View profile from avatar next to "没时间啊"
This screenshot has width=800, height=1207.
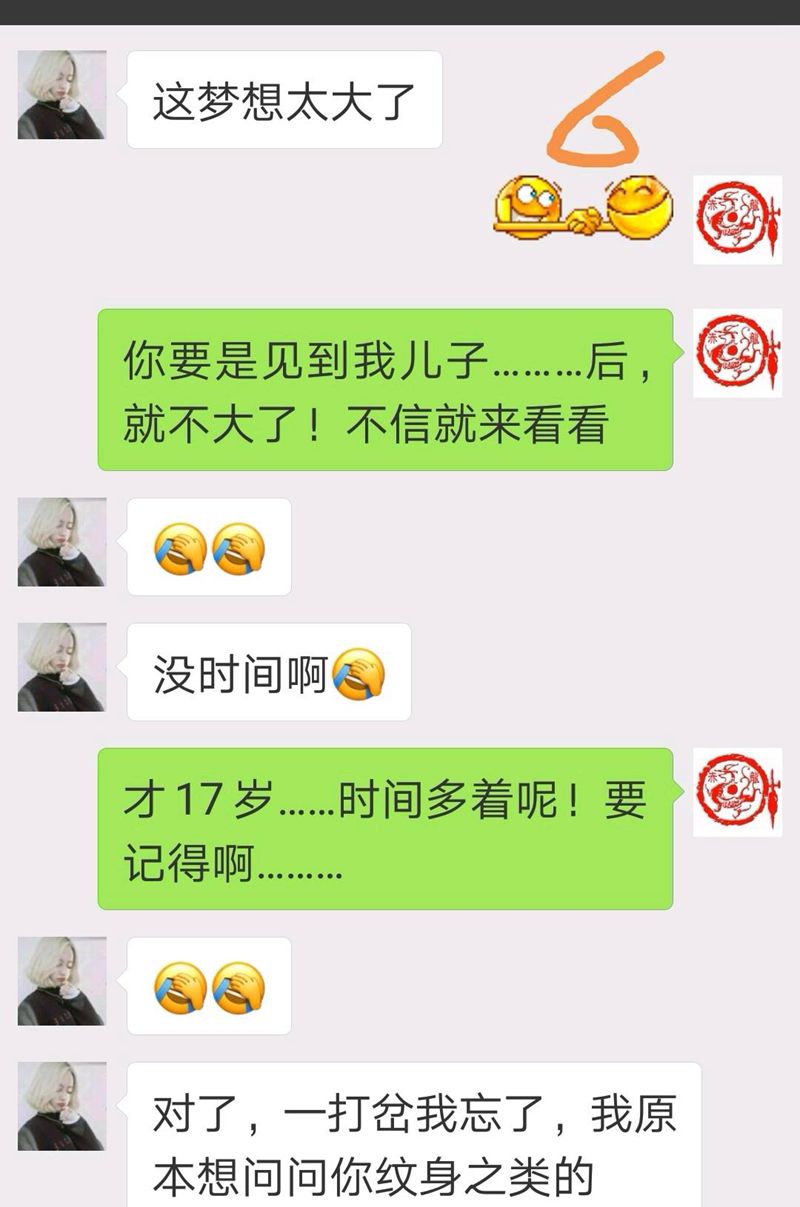coord(61,667)
